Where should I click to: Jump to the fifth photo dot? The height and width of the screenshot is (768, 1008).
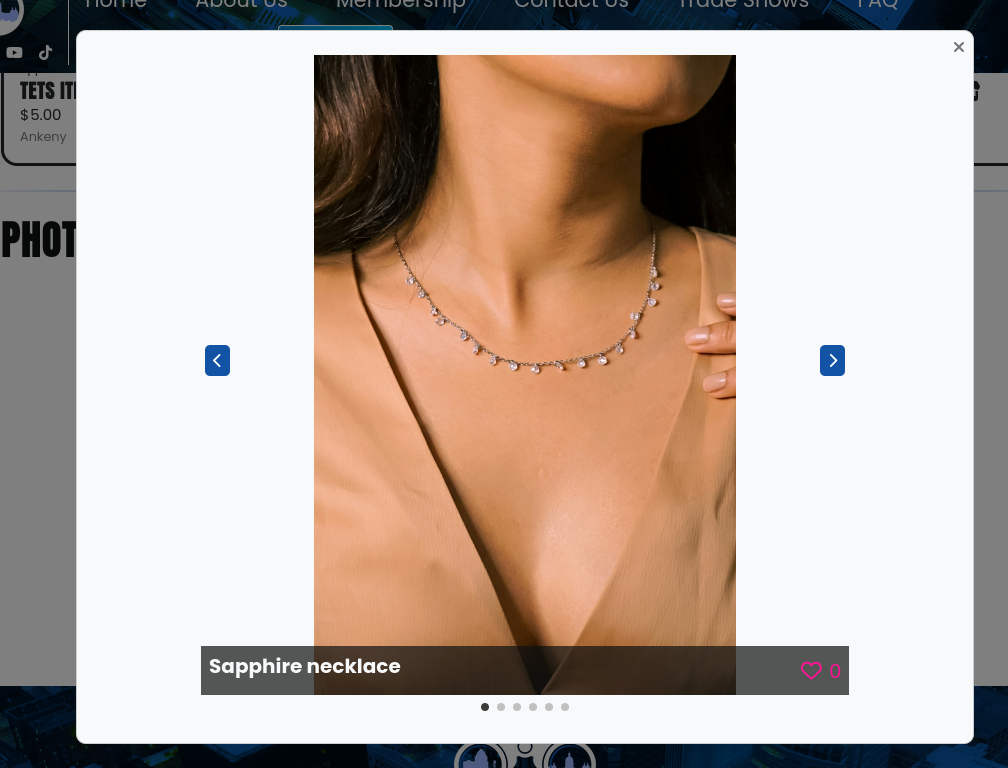[x=549, y=707]
